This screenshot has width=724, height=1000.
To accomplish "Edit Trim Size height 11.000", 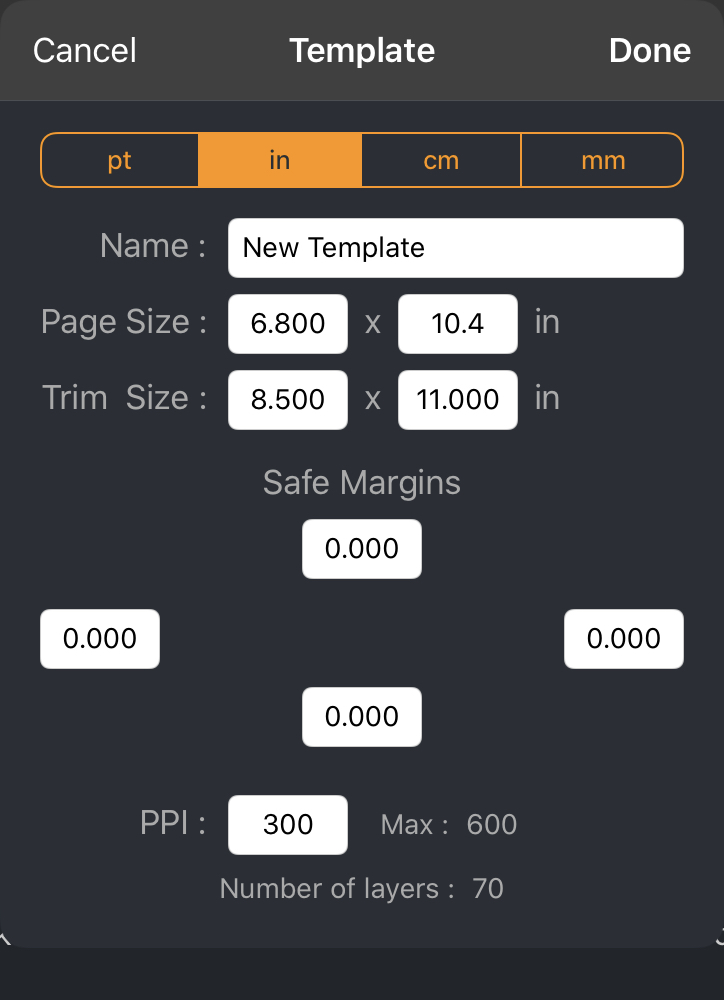I will [x=457, y=400].
